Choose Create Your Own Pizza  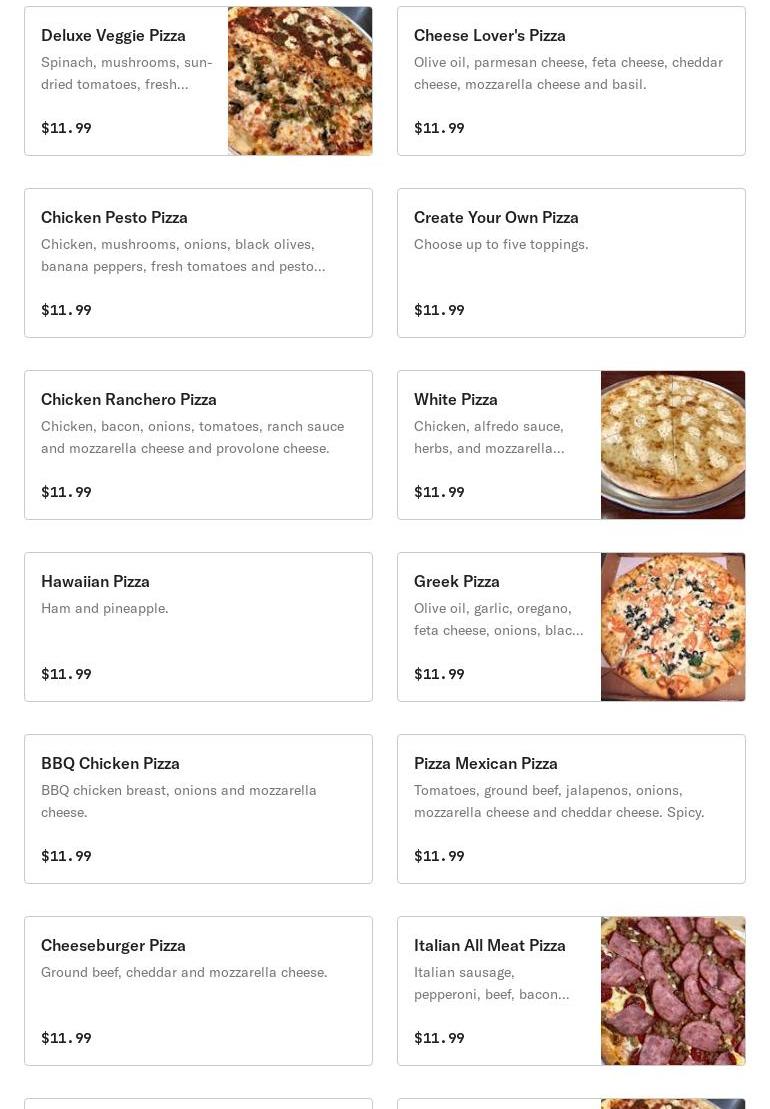point(571,263)
